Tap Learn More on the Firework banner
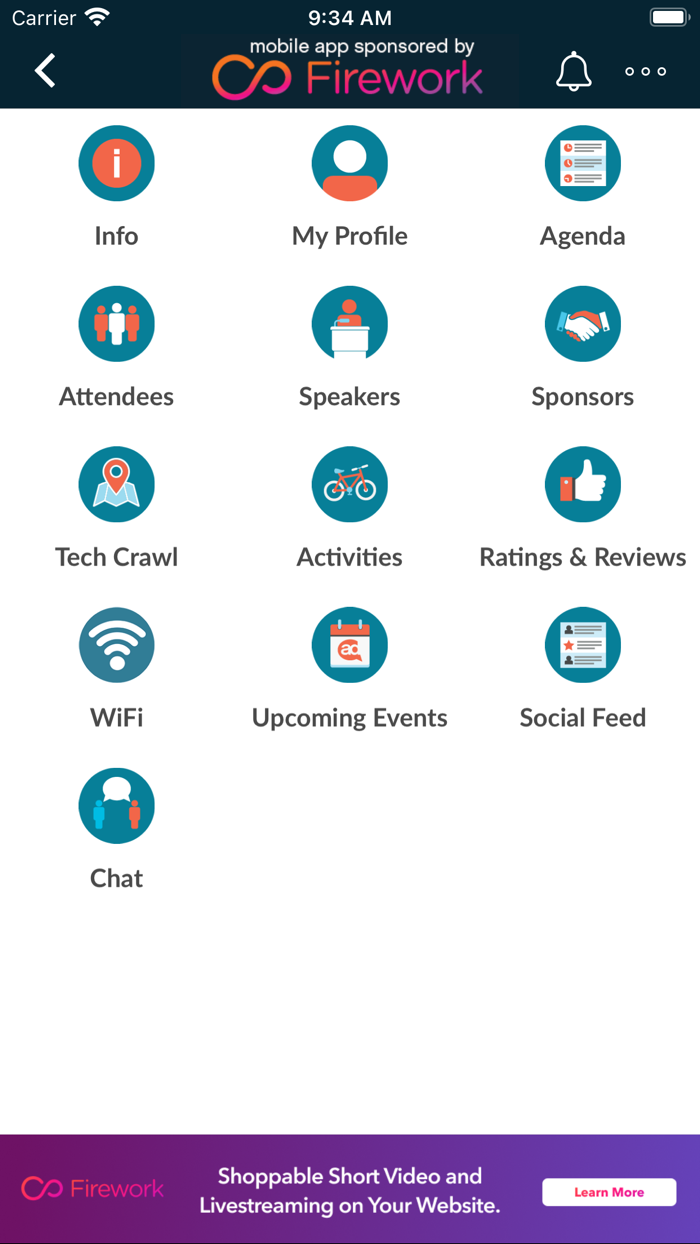This screenshot has height=1244, width=700. [x=609, y=1192]
